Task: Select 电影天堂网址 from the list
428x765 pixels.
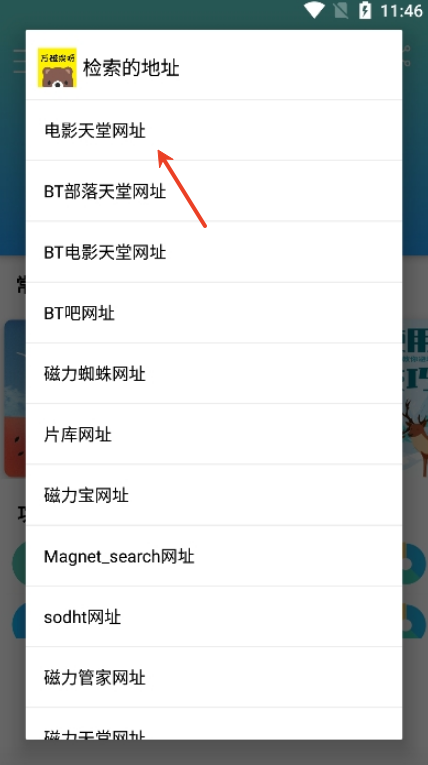Action: (x=214, y=130)
